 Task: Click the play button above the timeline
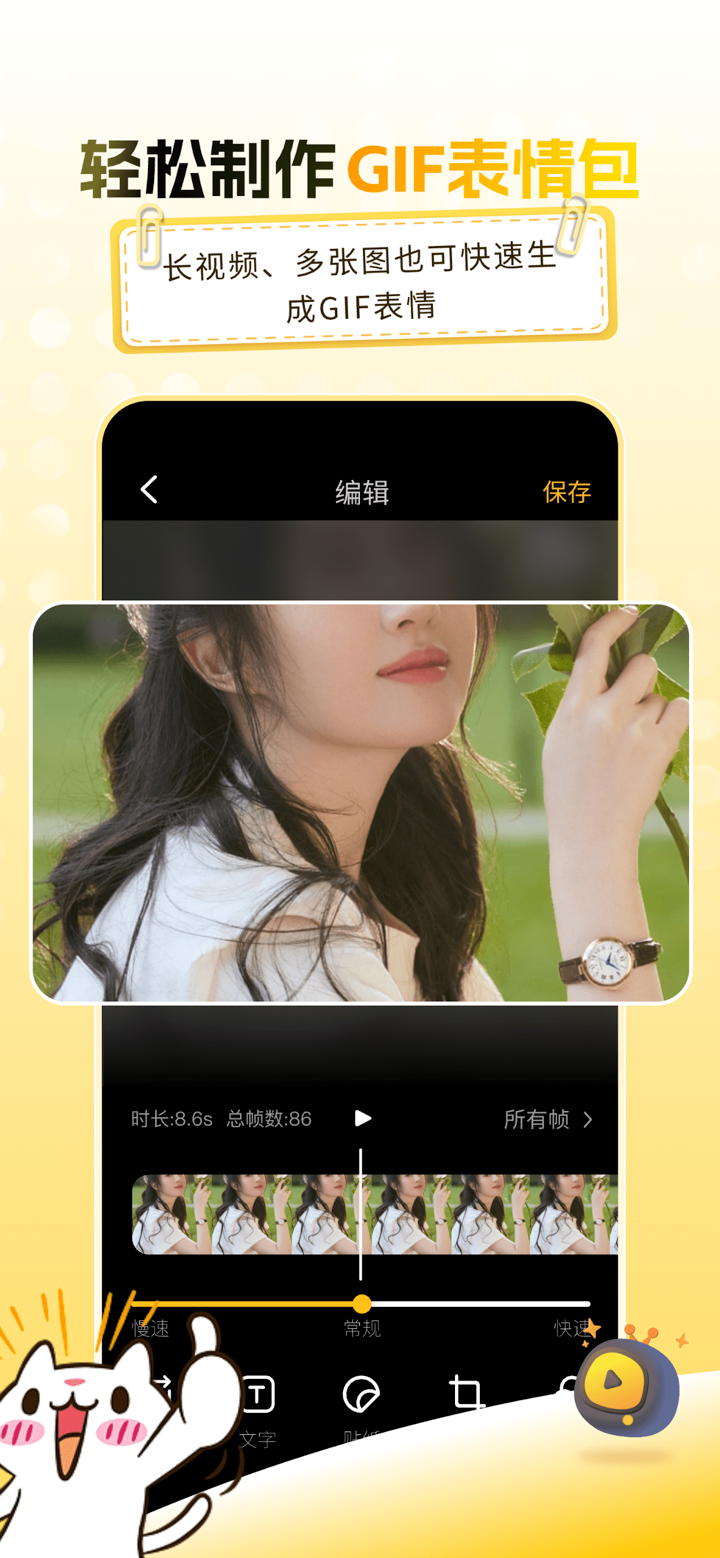[362, 1119]
